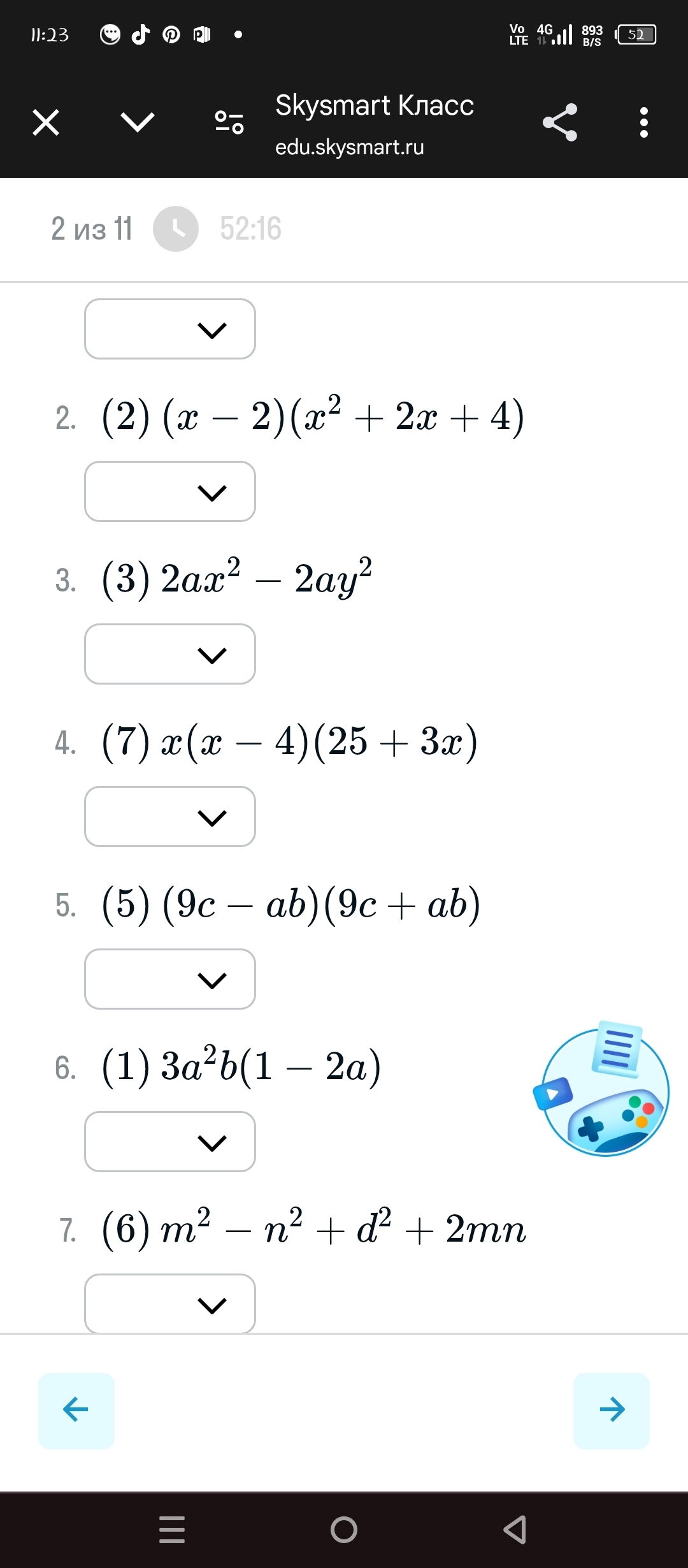The height and width of the screenshot is (1568, 688).
Task: Open dropdown for 3a²b(1 − 2a)
Action: coord(170,1142)
